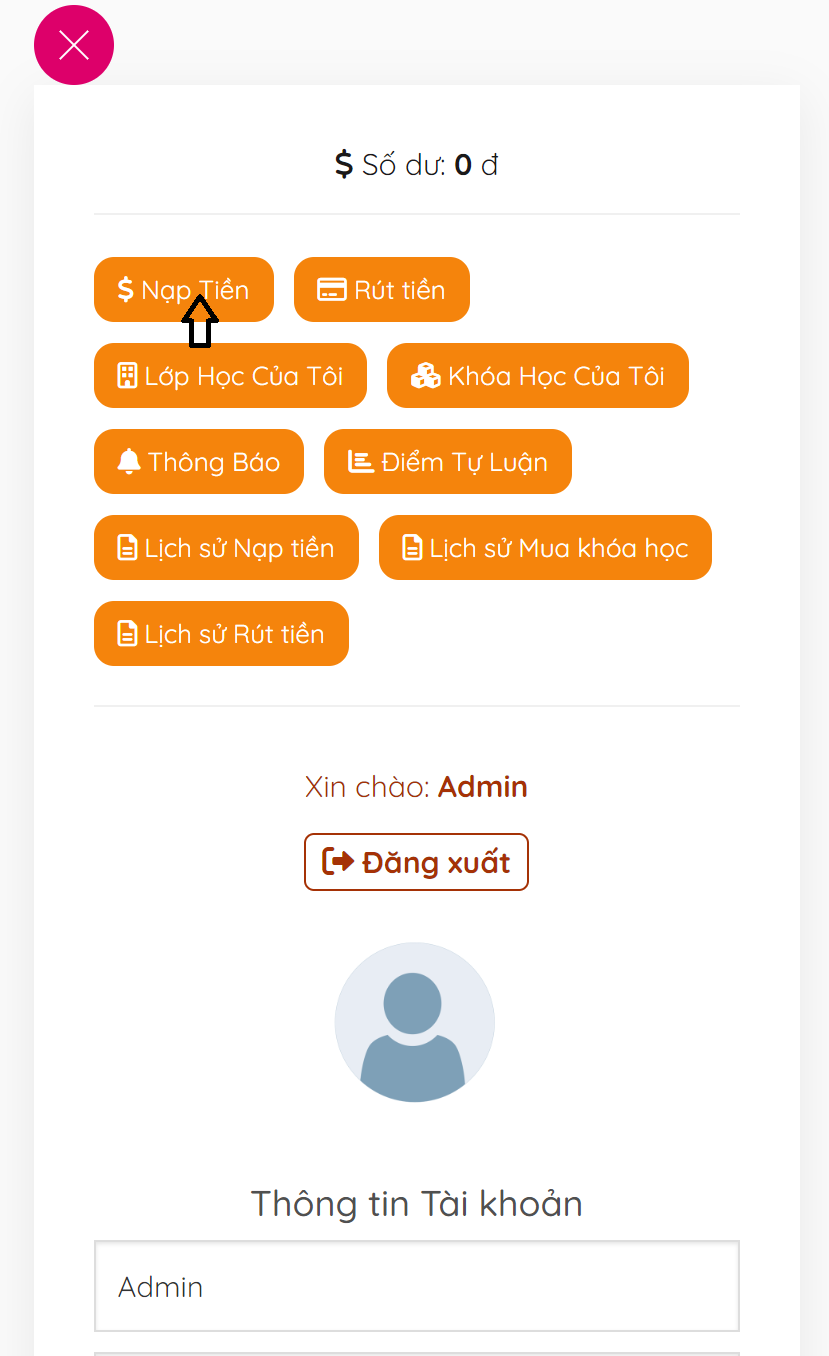Open Khóa Học Của Tôi
This screenshot has height=1356, width=829.
pos(537,376)
